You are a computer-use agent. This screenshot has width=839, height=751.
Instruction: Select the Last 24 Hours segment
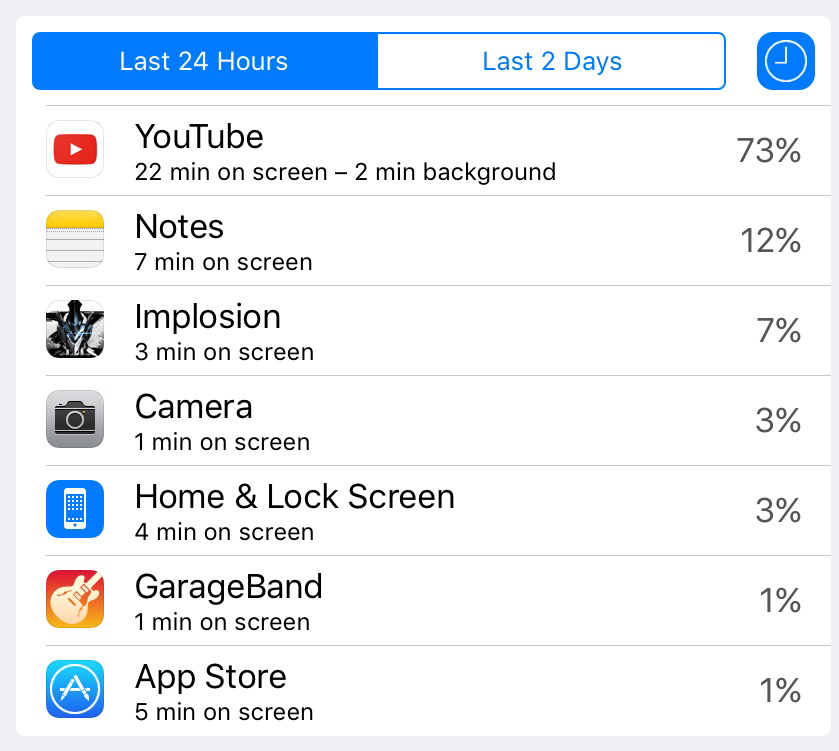204,61
